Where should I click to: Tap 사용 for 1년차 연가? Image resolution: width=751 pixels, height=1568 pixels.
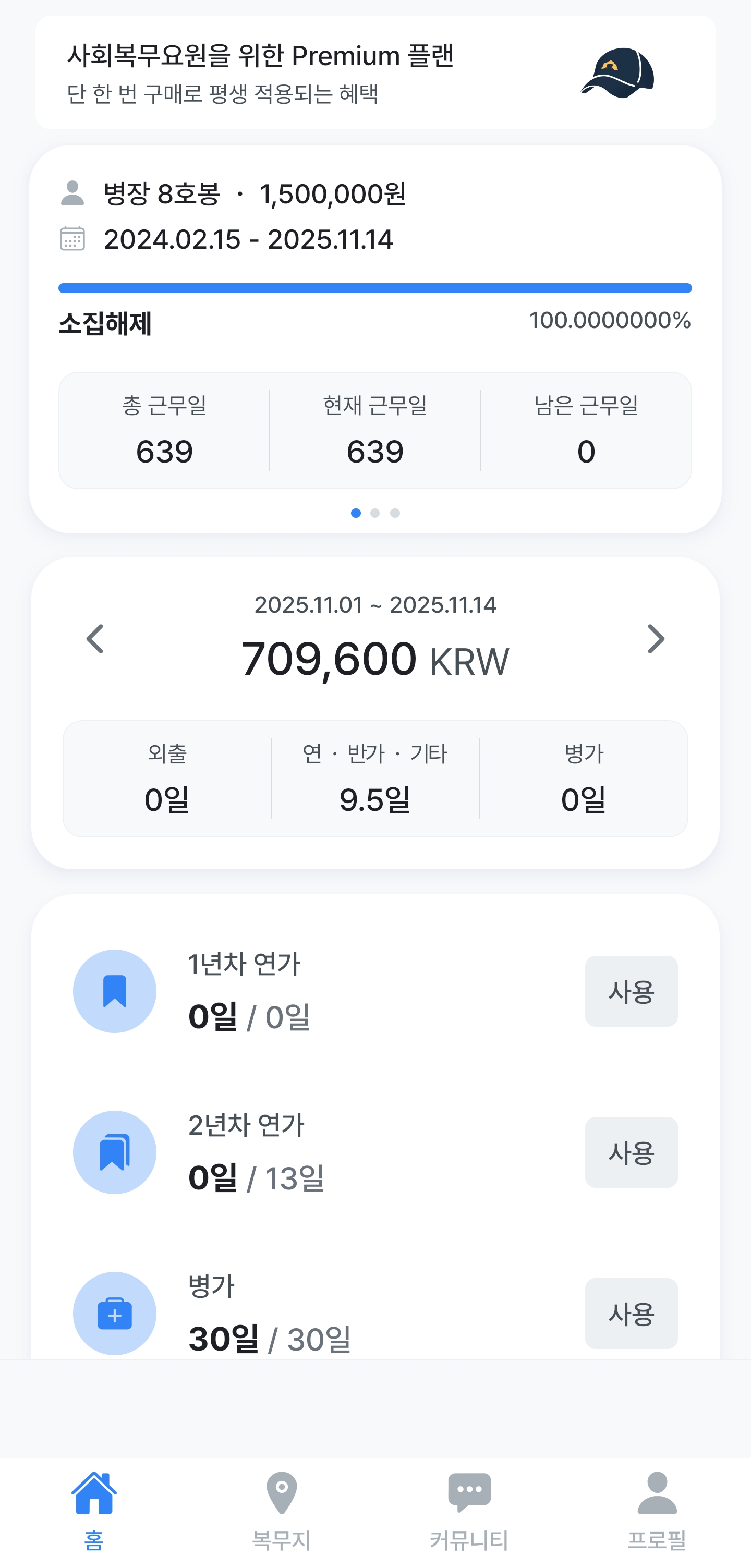click(631, 991)
